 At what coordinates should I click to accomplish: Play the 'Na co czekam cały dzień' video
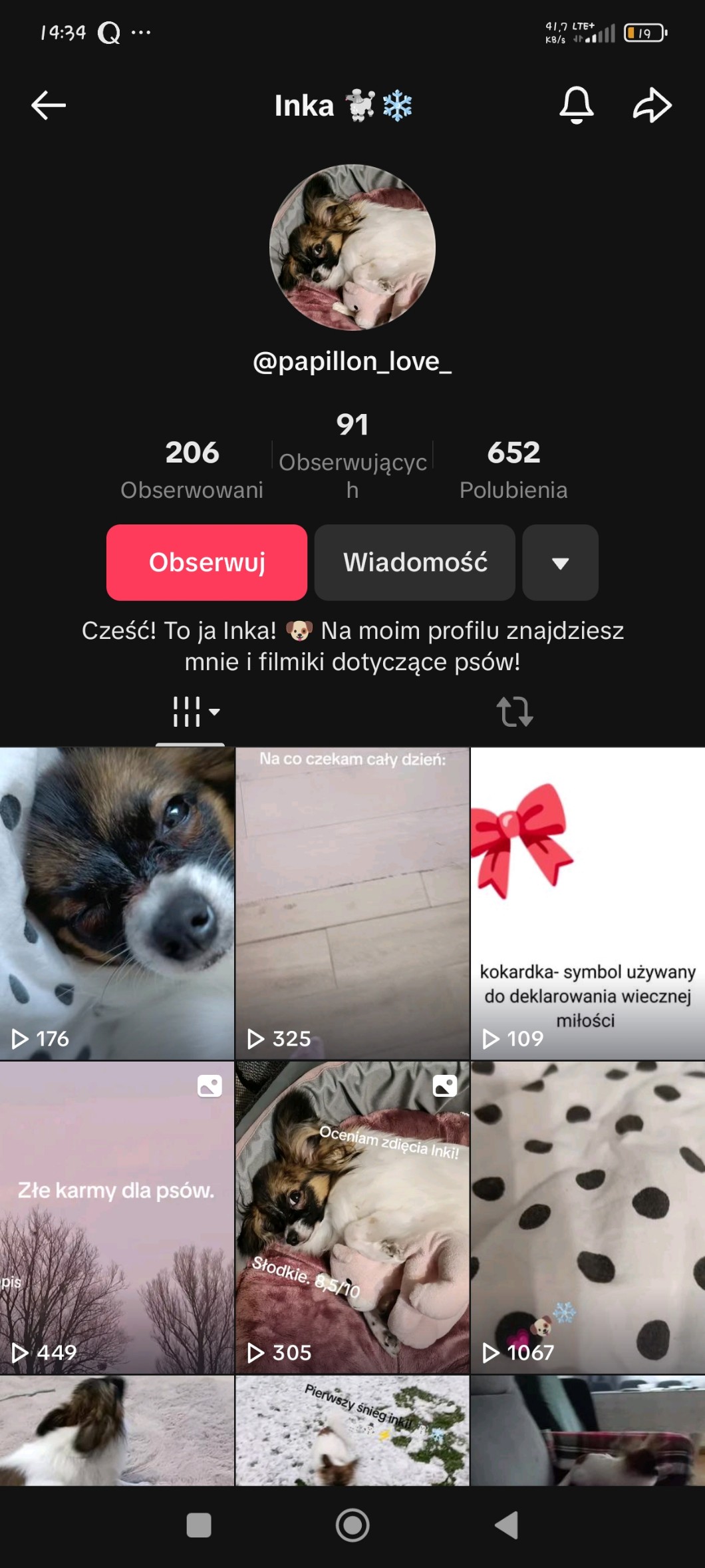(352, 902)
